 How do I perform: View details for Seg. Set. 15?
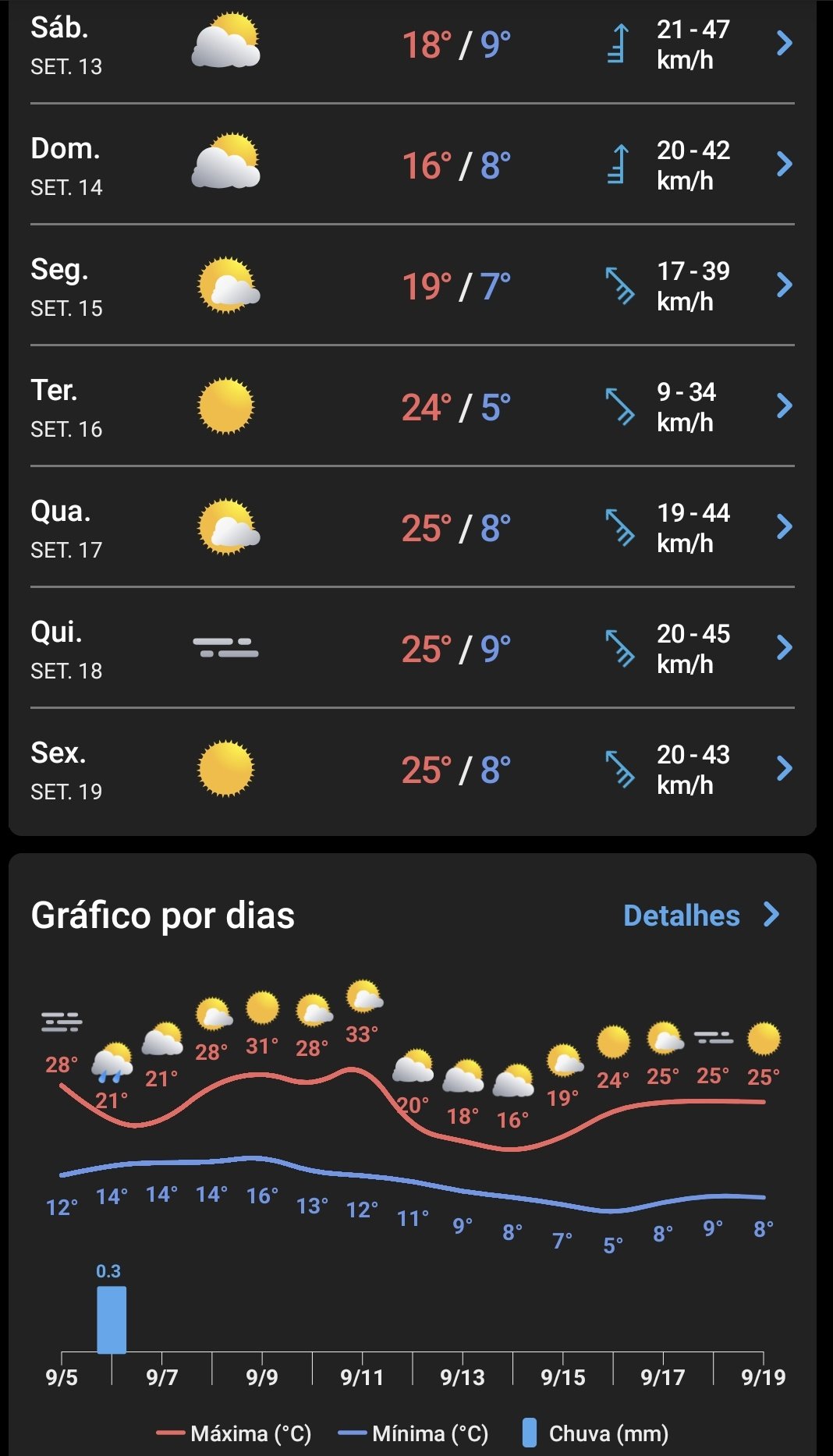(784, 285)
